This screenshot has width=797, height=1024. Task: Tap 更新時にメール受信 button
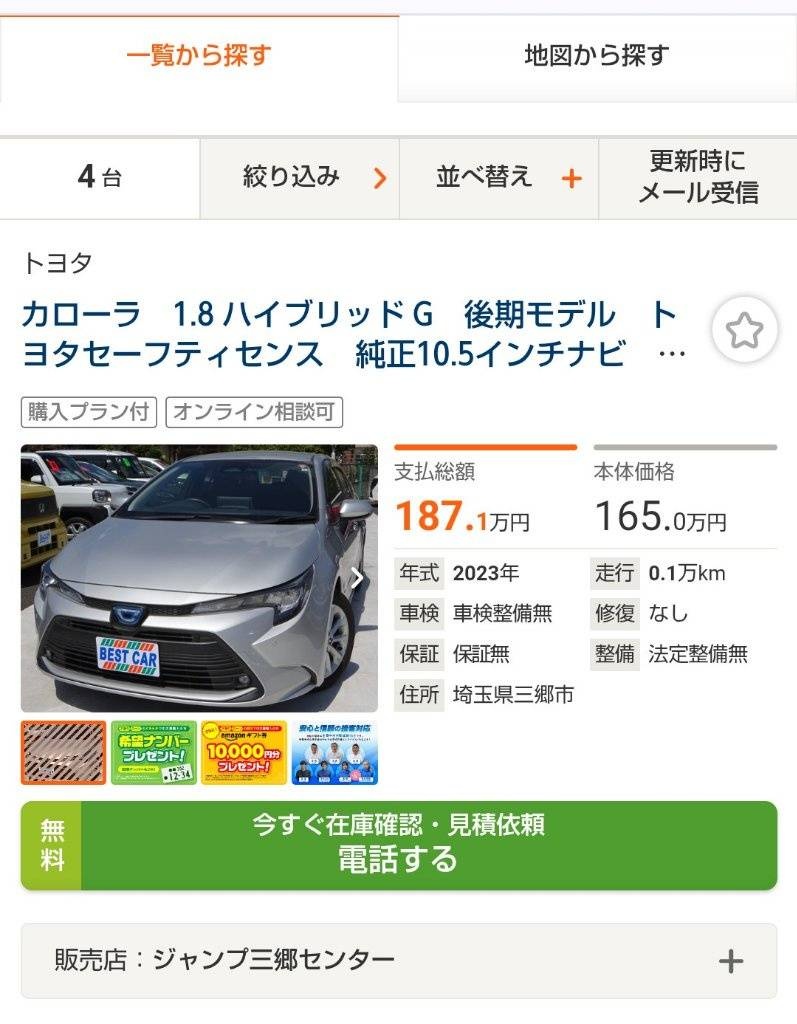click(x=698, y=177)
